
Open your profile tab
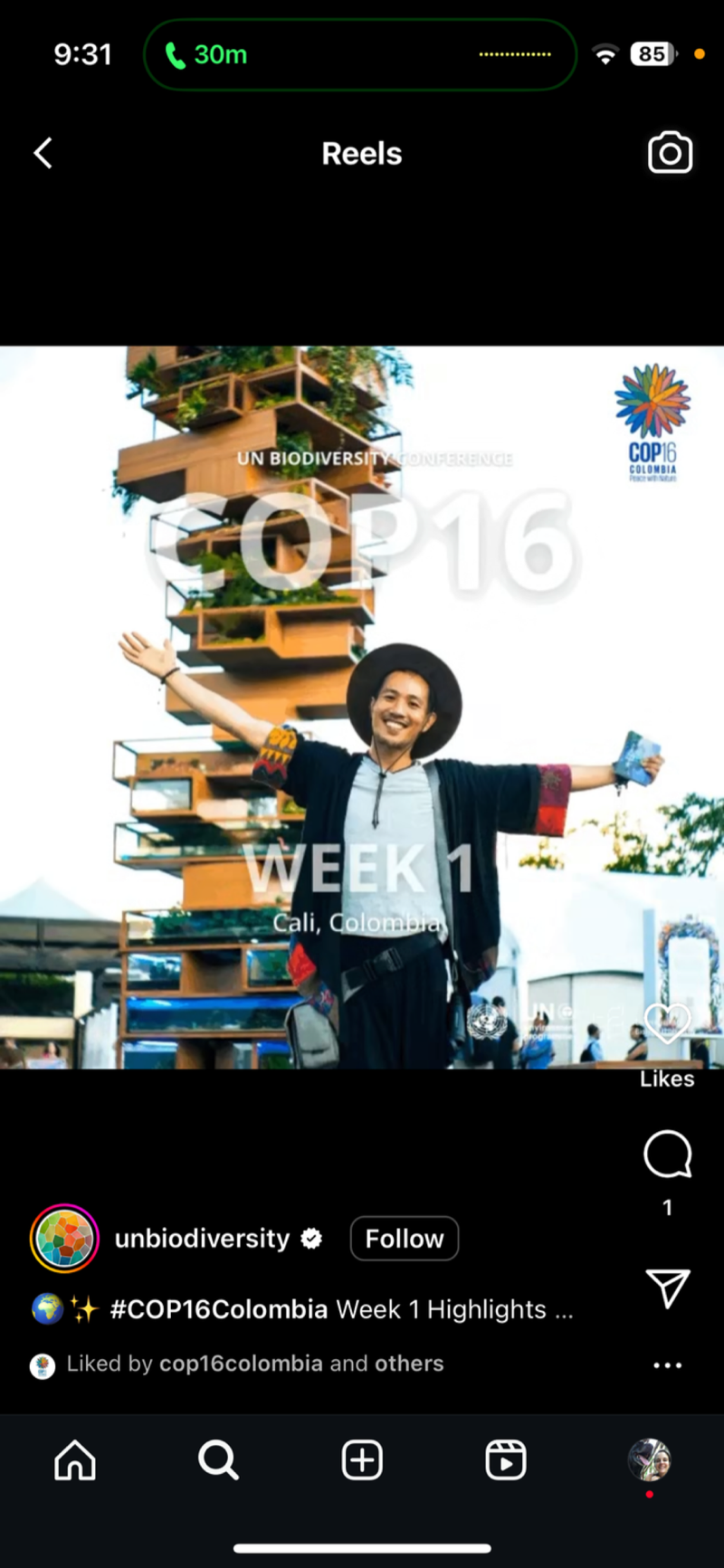click(649, 1459)
